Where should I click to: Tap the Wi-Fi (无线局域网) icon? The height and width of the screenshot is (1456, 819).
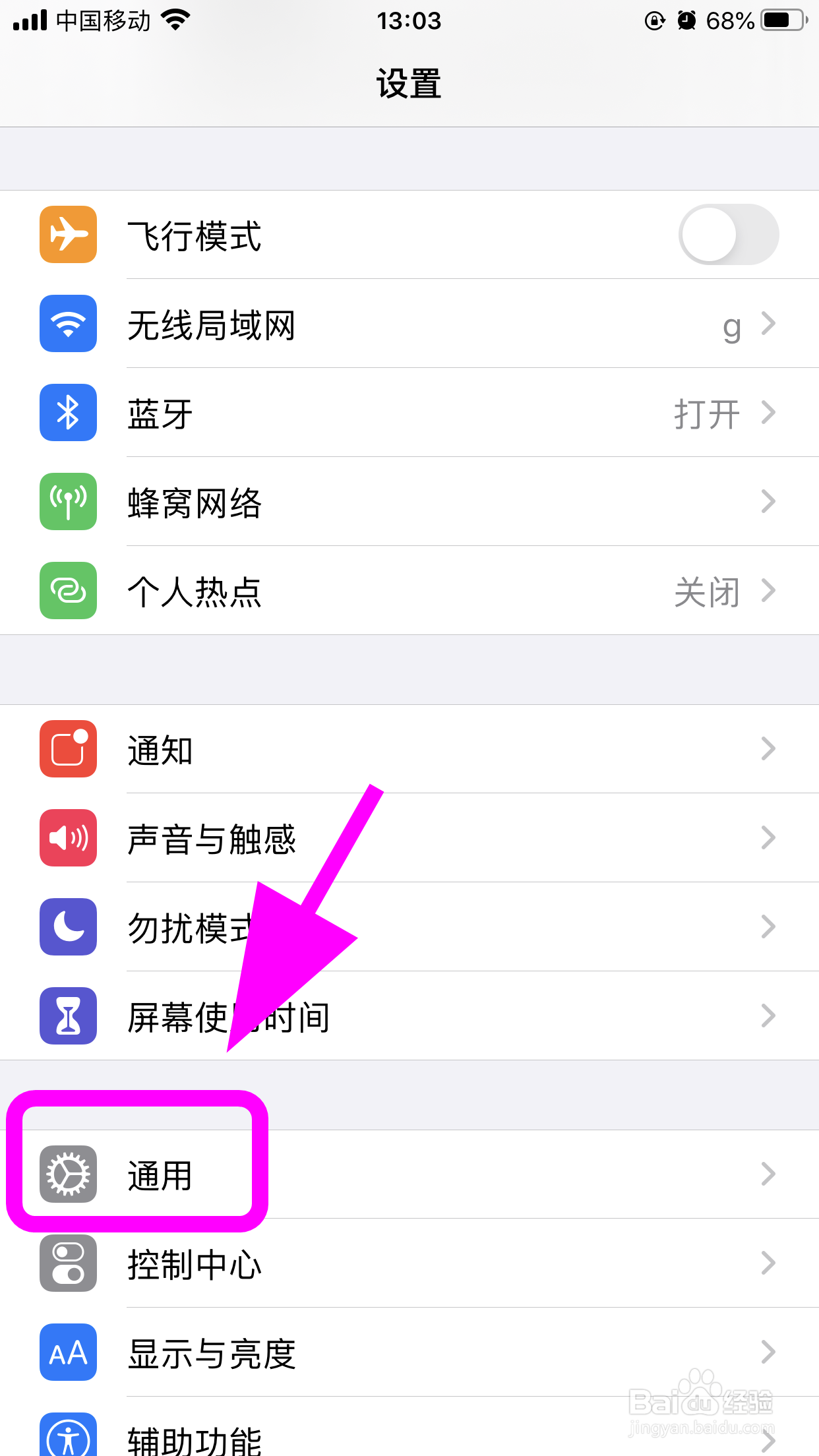click(68, 324)
